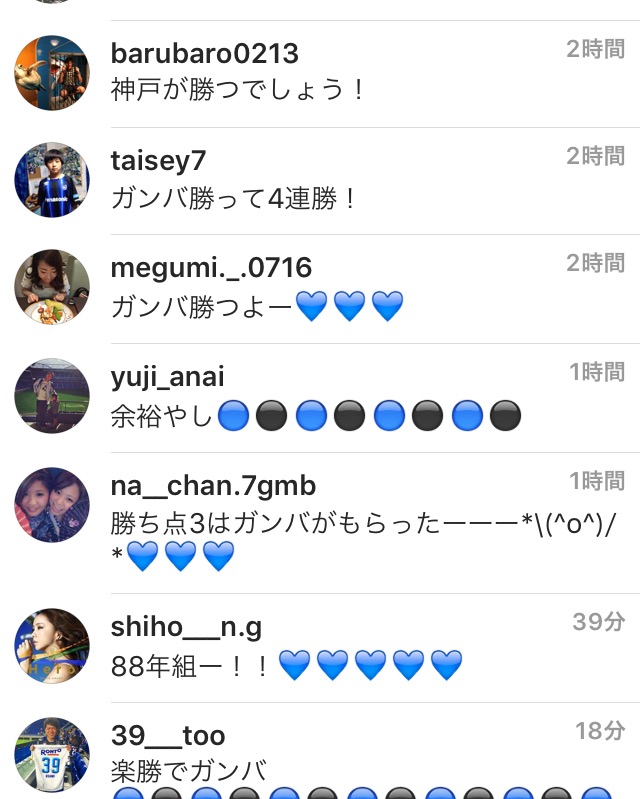Tap the username barubaro0213
640x799 pixels.
[204, 53]
